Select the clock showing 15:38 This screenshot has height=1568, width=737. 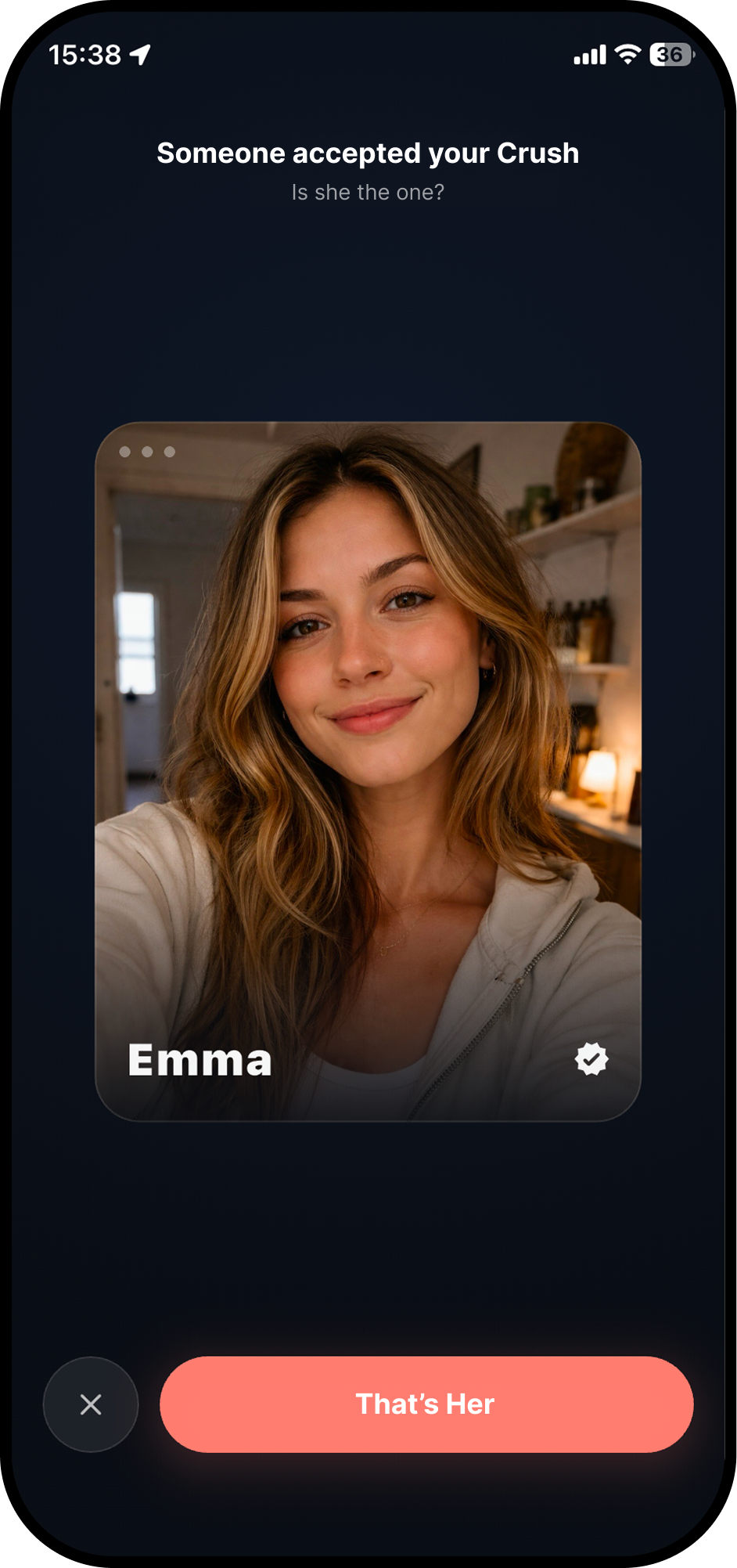click(84, 53)
